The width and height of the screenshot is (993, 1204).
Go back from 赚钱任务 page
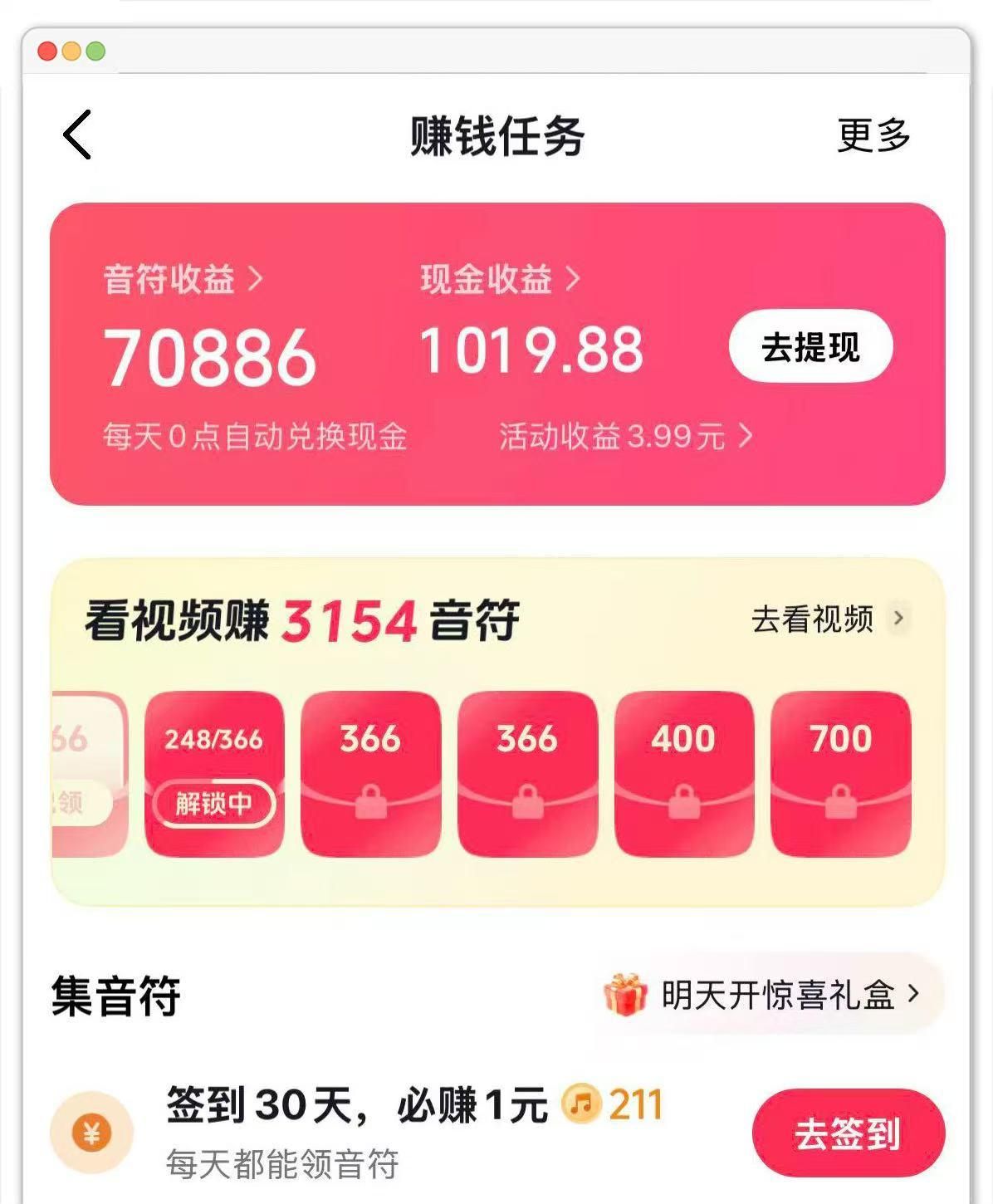click(x=77, y=135)
